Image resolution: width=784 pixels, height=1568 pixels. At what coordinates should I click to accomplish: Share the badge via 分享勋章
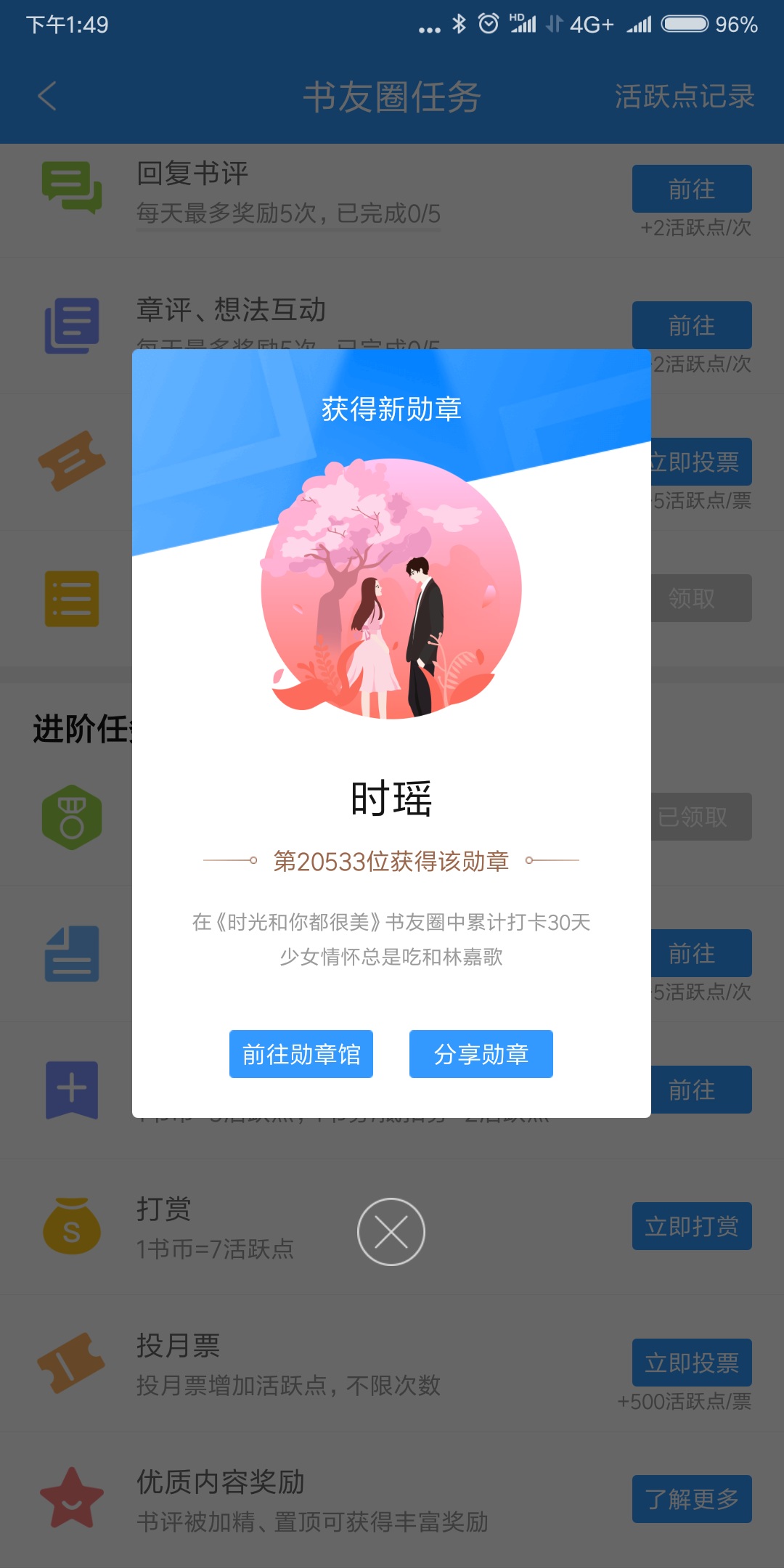tap(481, 1054)
